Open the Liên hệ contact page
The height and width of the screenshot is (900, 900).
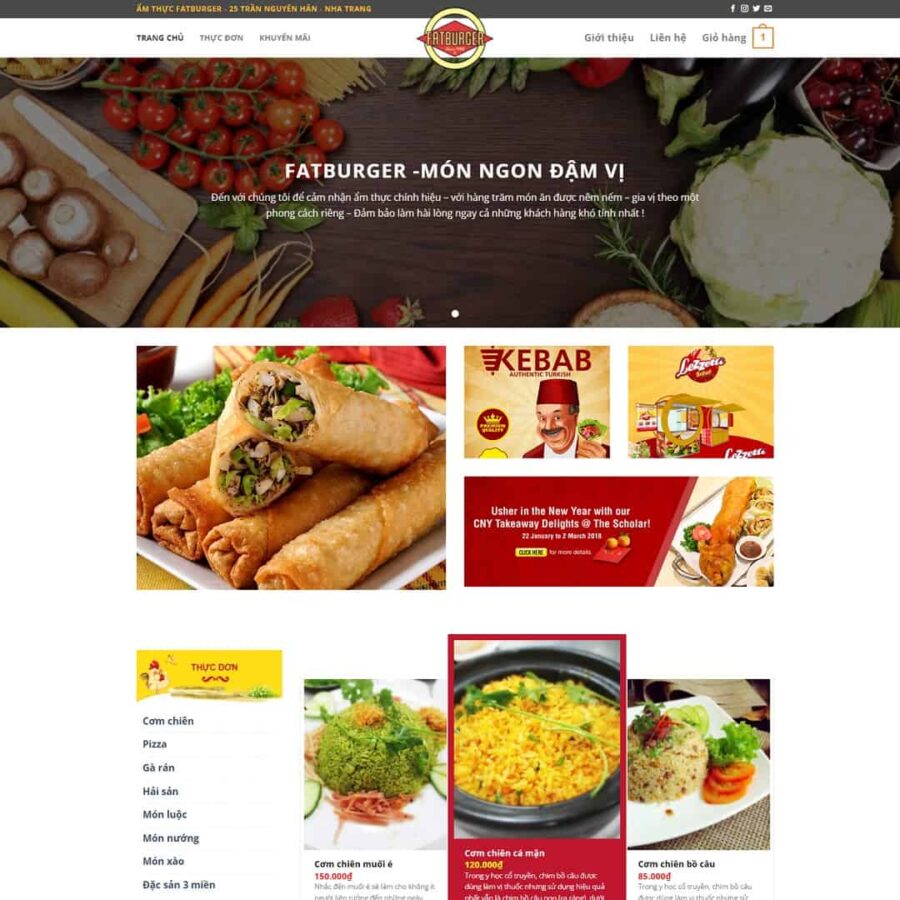click(x=668, y=38)
